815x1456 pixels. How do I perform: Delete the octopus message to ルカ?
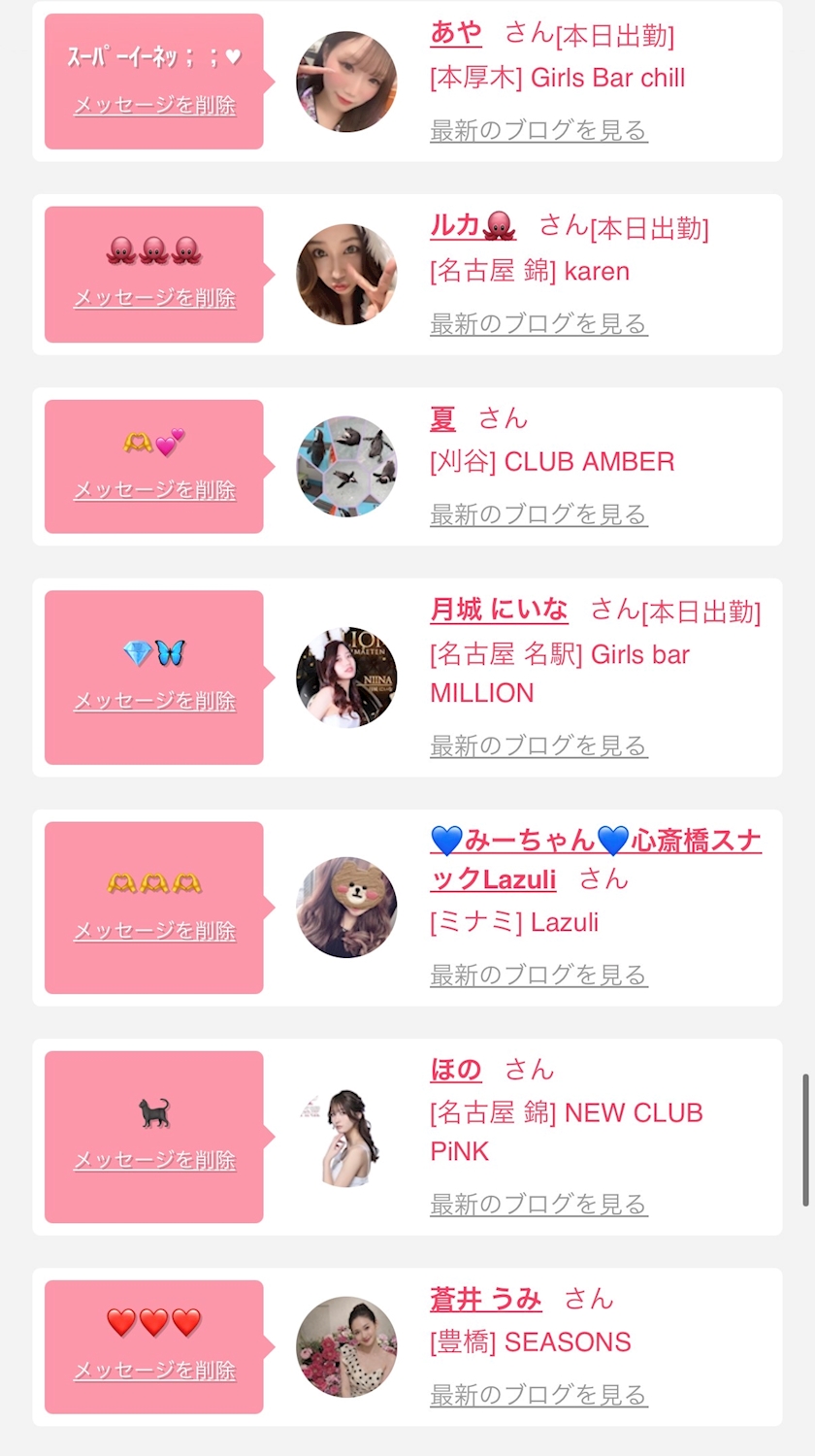[x=154, y=298]
